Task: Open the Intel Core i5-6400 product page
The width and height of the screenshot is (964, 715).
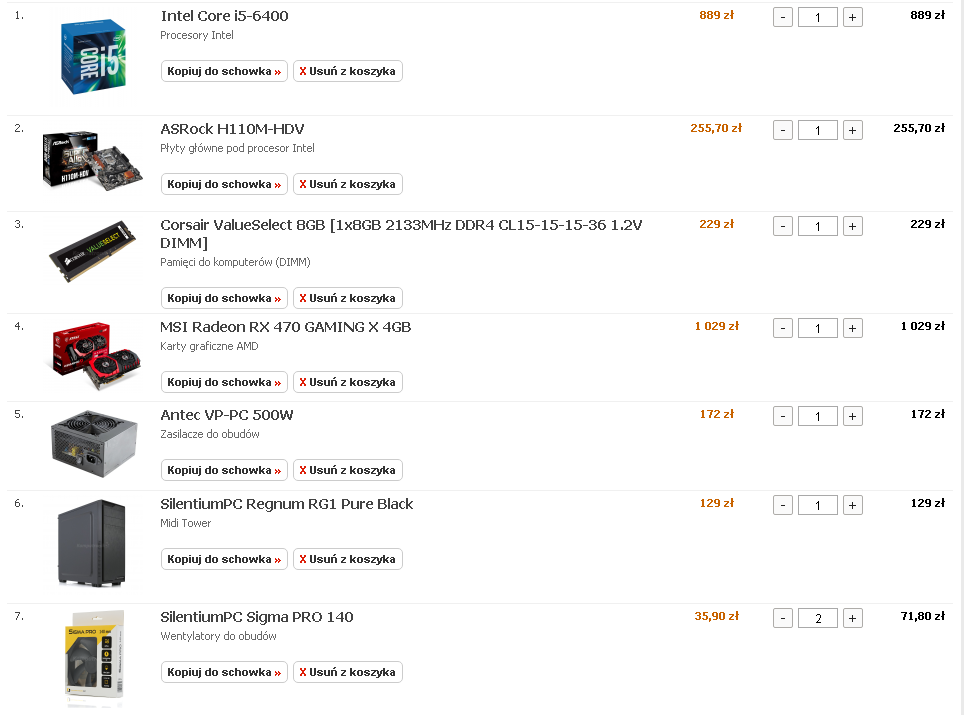Action: coord(224,16)
